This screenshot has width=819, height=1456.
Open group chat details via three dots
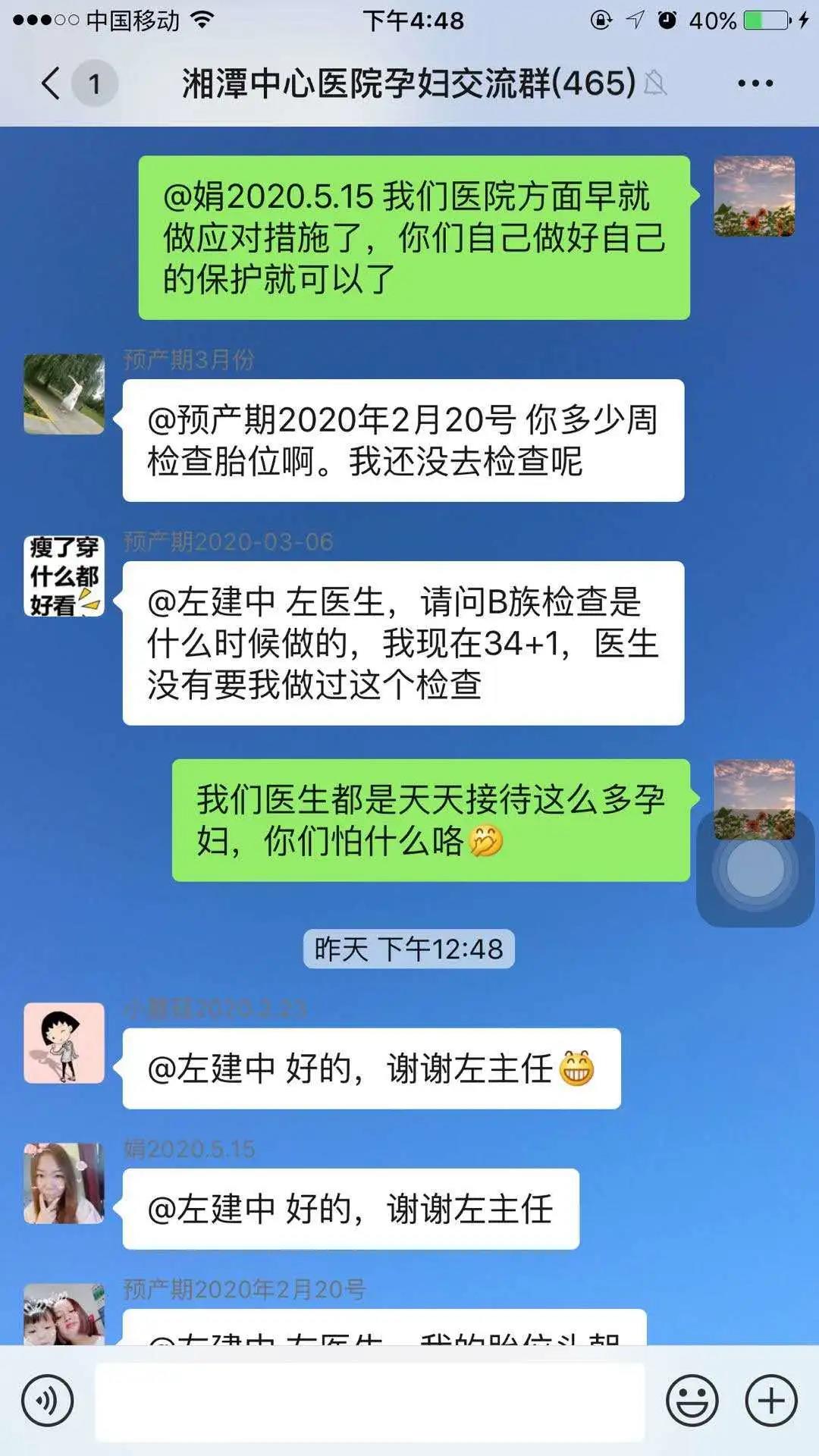point(755,83)
